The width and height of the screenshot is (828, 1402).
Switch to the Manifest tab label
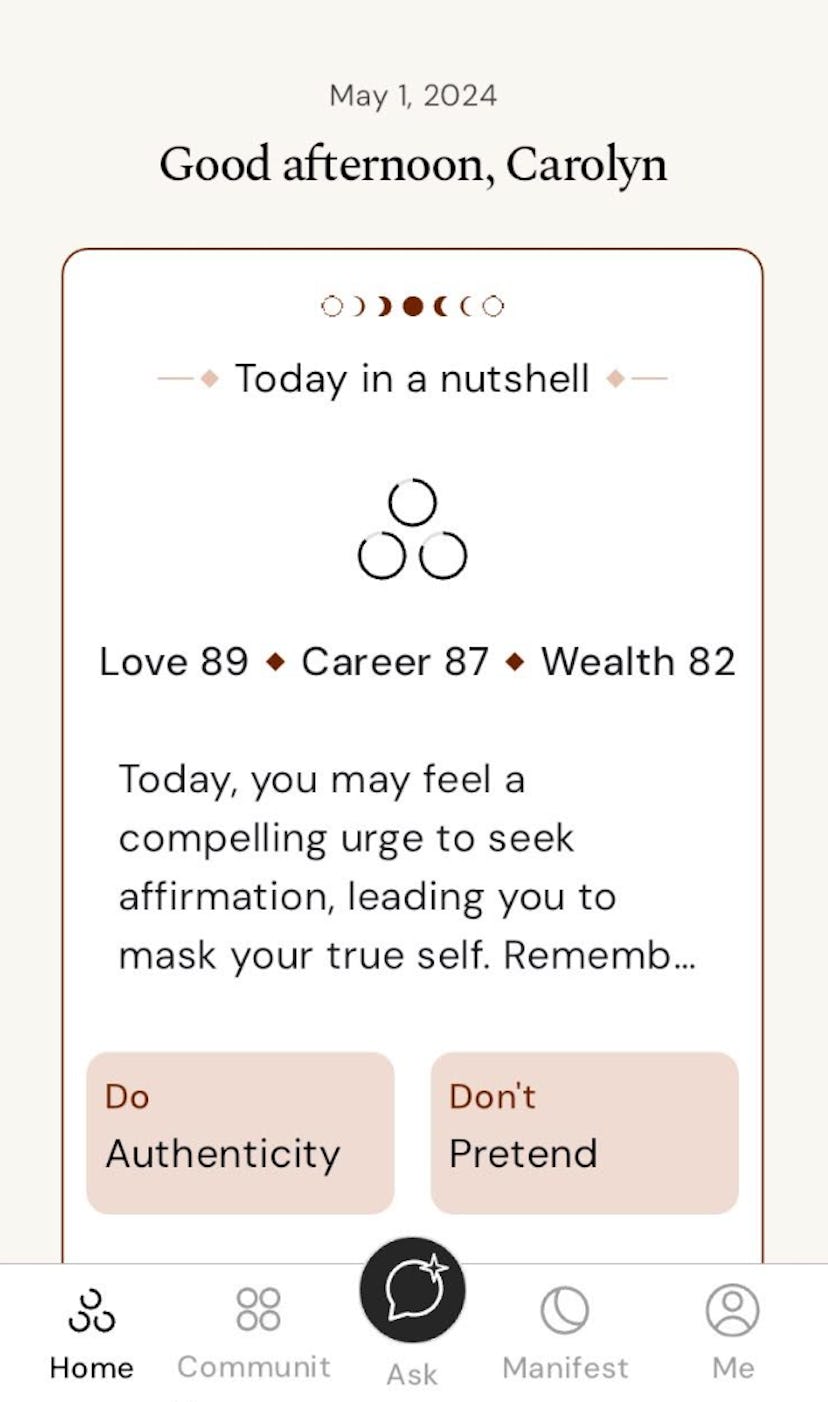pos(566,1366)
